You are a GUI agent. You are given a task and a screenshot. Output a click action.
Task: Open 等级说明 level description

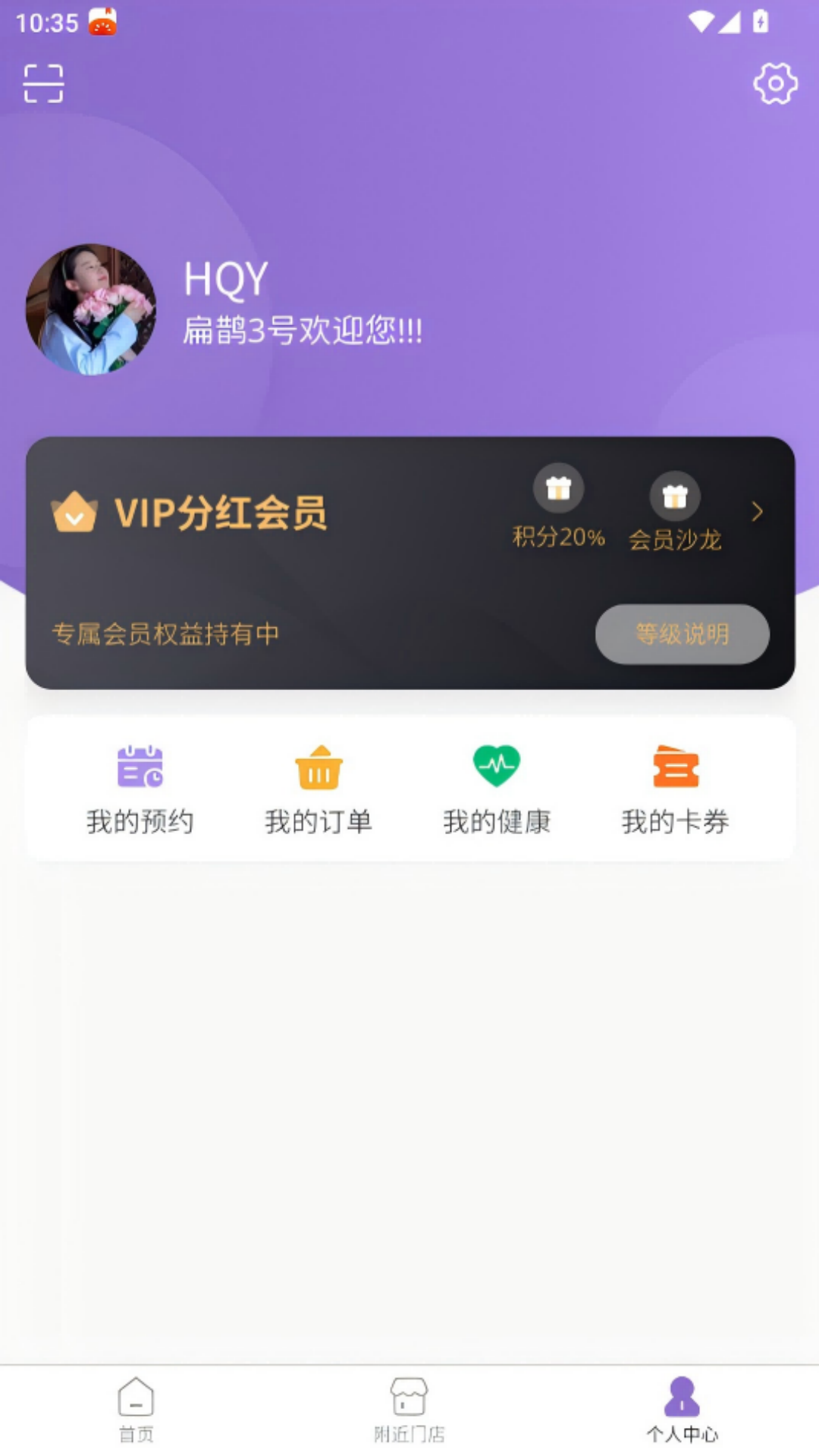click(x=682, y=634)
